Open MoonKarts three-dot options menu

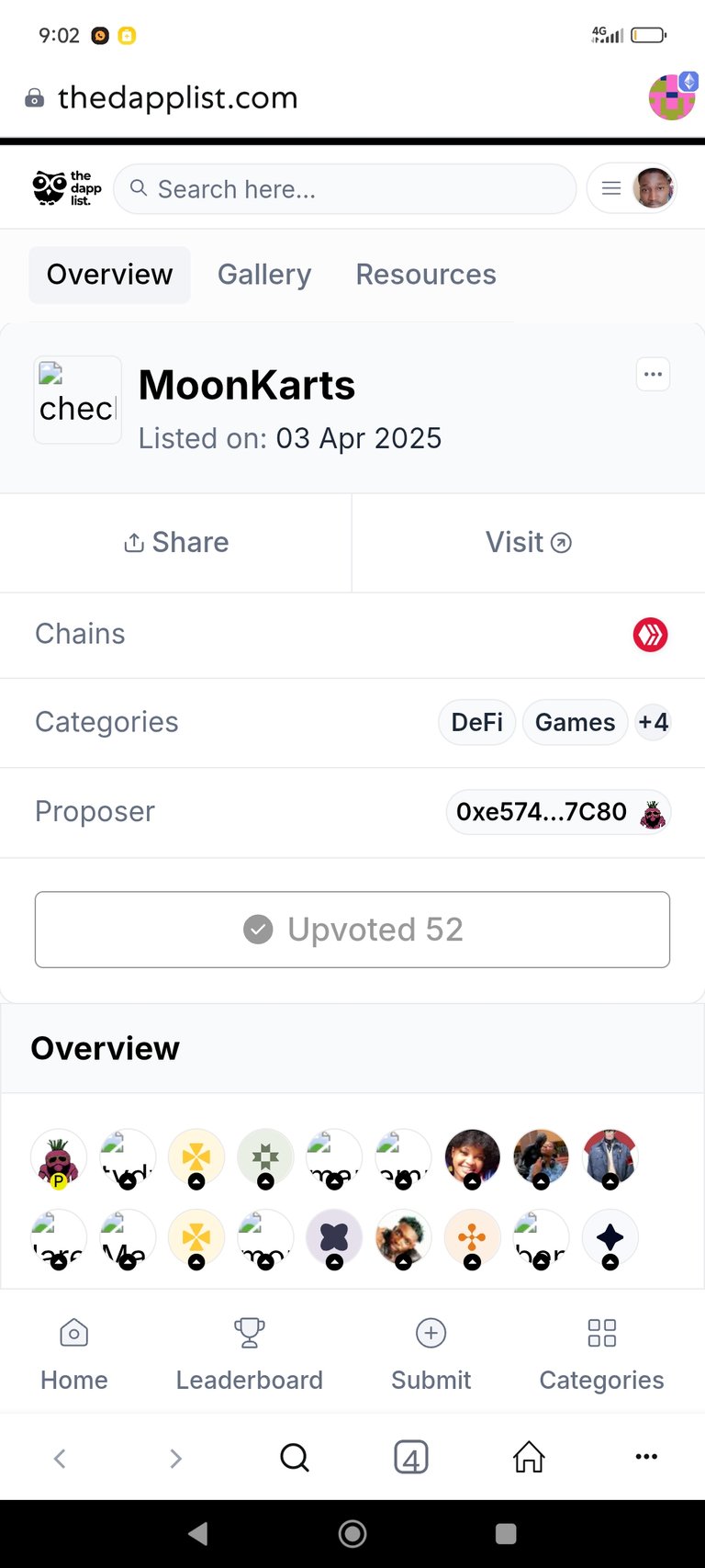[653, 374]
